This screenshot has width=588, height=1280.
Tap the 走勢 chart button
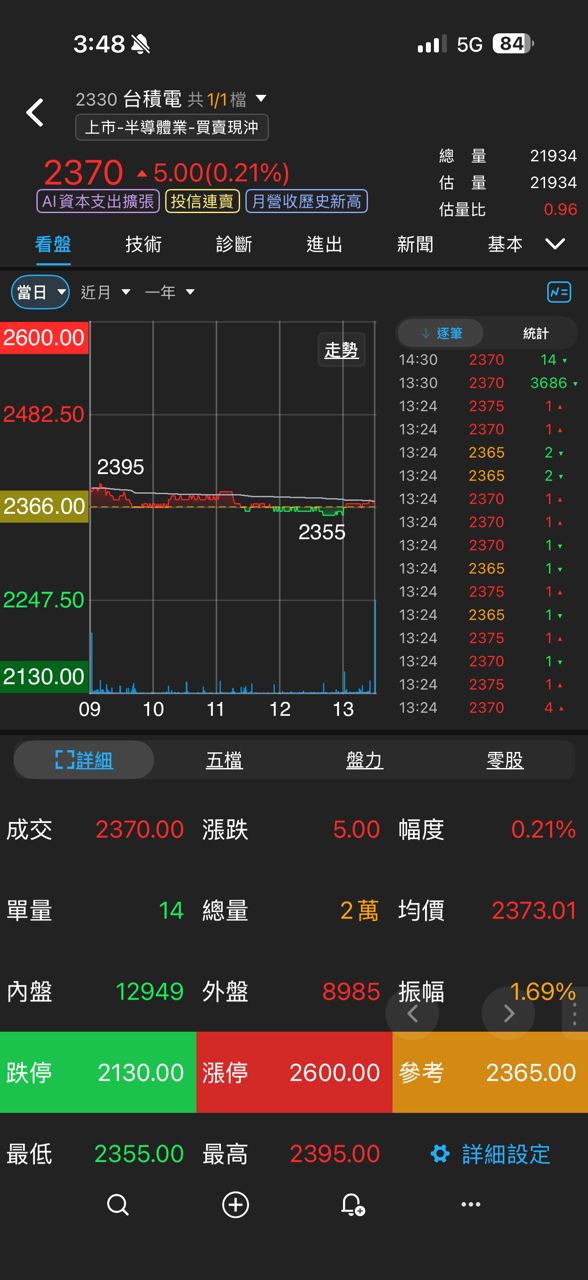coord(341,350)
